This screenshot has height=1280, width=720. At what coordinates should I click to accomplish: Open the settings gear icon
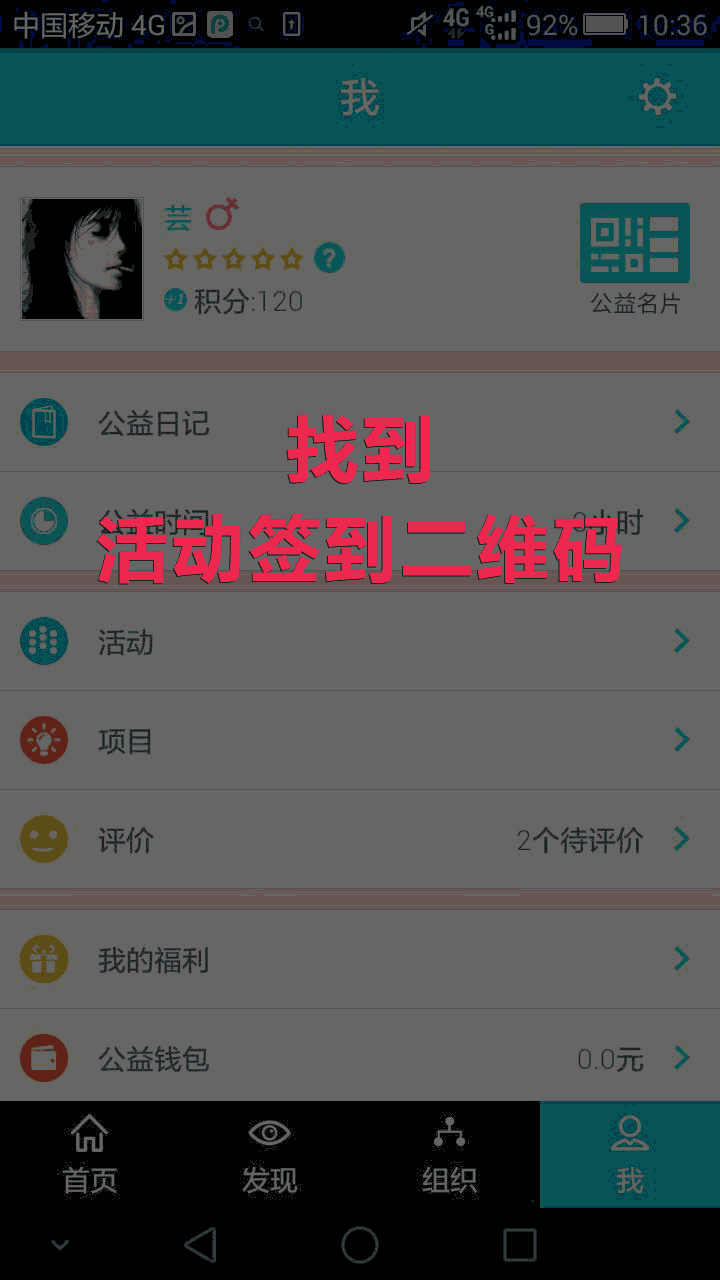[x=657, y=97]
